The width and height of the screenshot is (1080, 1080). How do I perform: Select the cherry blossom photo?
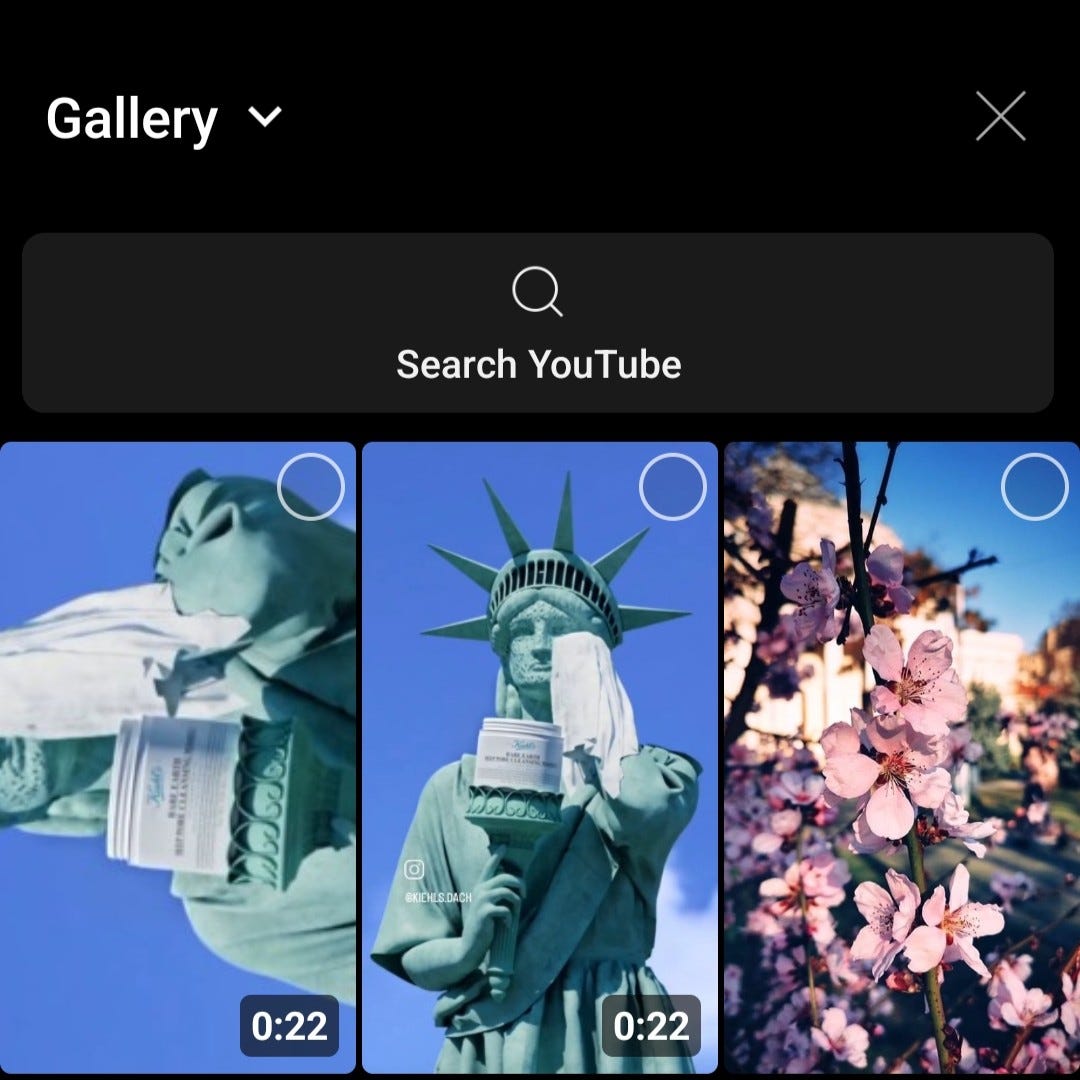tap(1034, 487)
